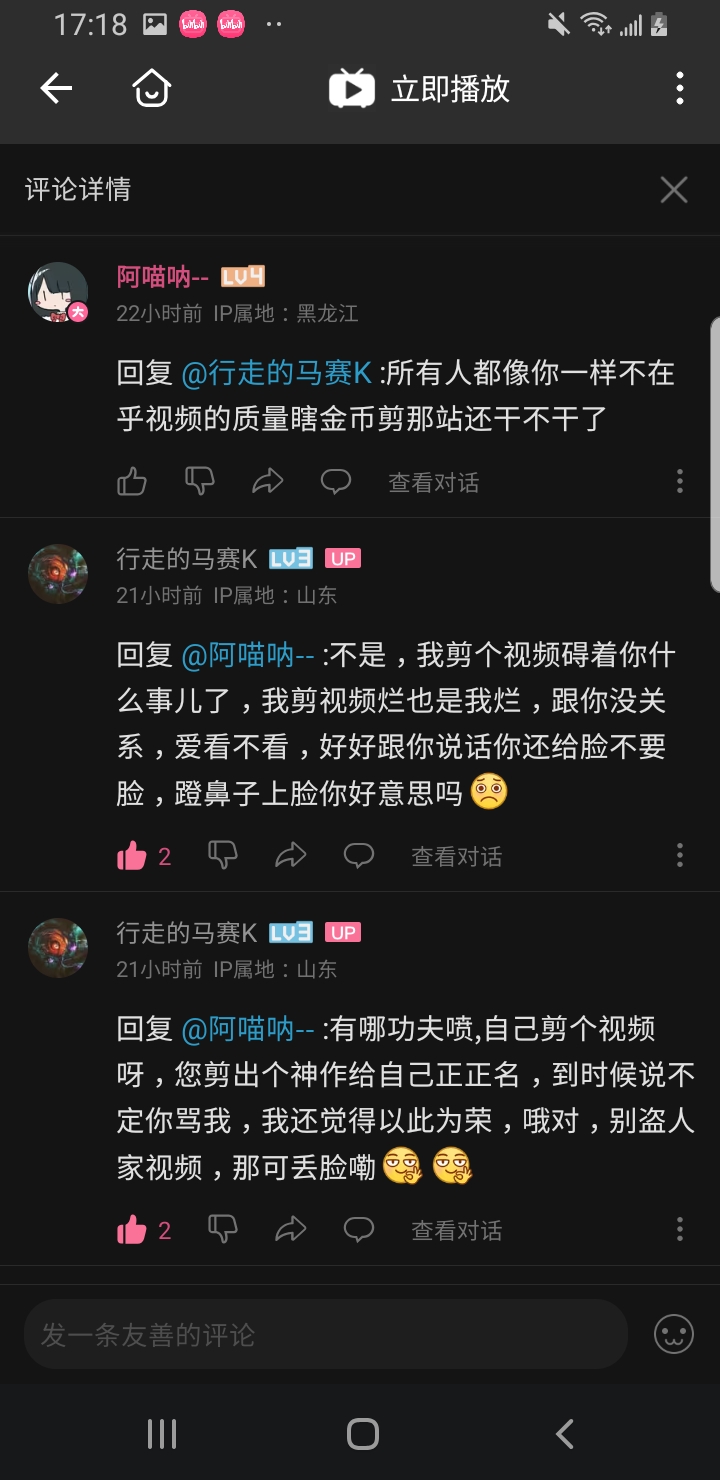Go back using the top arrow
This screenshot has height=1480, width=720.
[56, 89]
